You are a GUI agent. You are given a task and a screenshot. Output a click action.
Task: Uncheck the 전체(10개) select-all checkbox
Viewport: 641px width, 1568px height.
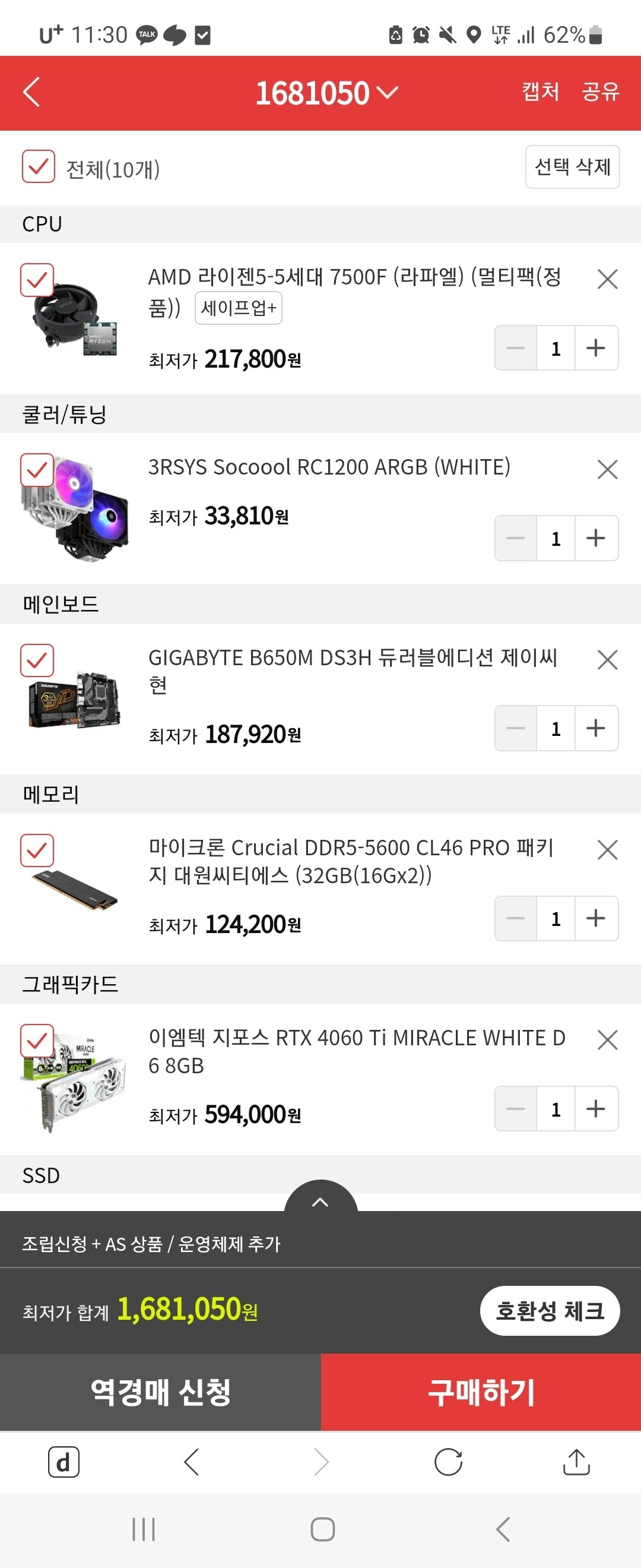[x=38, y=166]
